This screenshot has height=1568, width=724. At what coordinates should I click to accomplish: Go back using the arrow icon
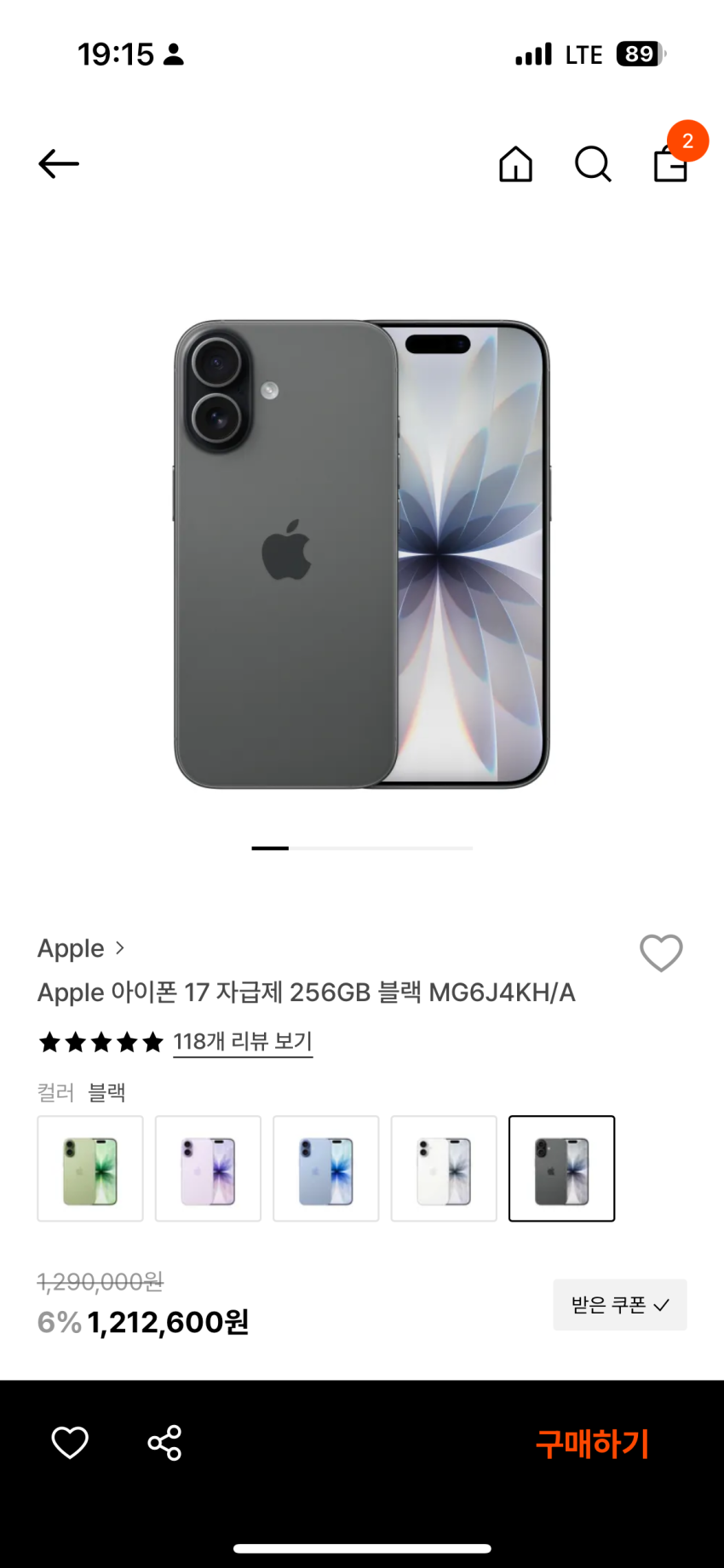[59, 163]
